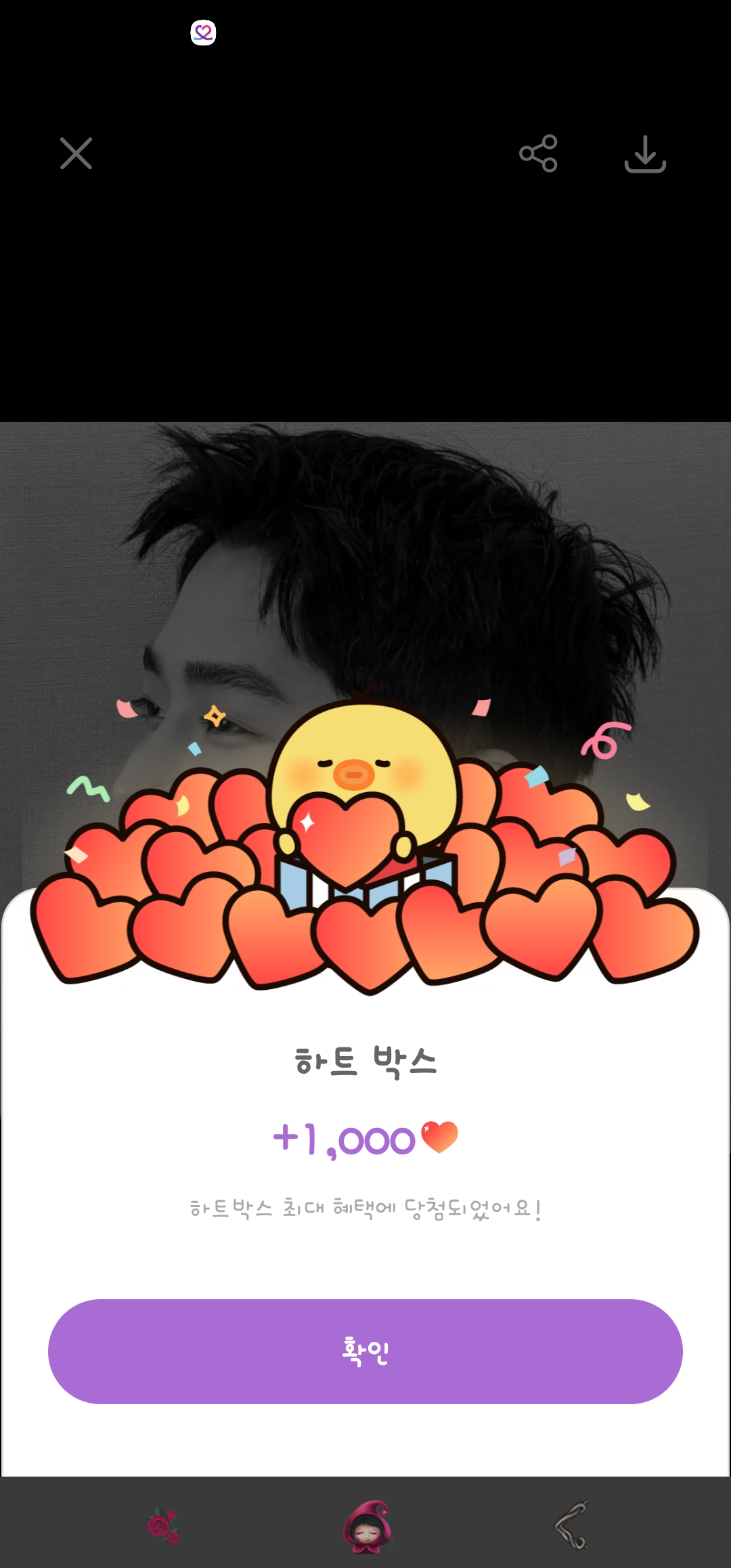Share this image

point(538,154)
